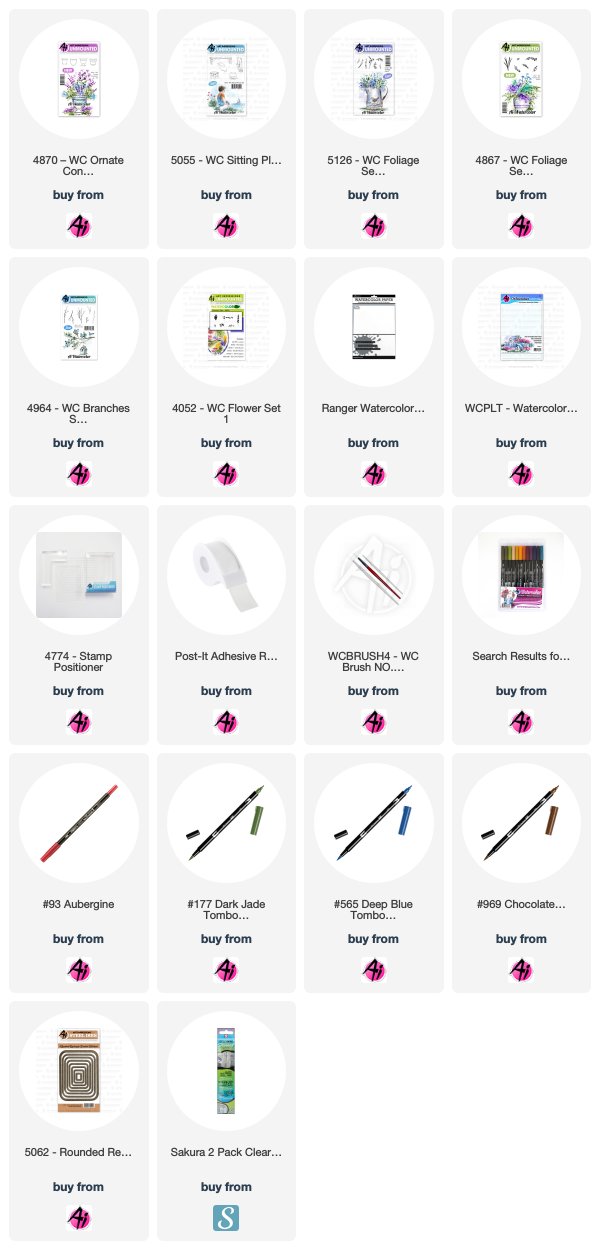View the #93 Aubergine marker product
Image resolution: width=600 pixels, height=1250 pixels.
click(79, 873)
